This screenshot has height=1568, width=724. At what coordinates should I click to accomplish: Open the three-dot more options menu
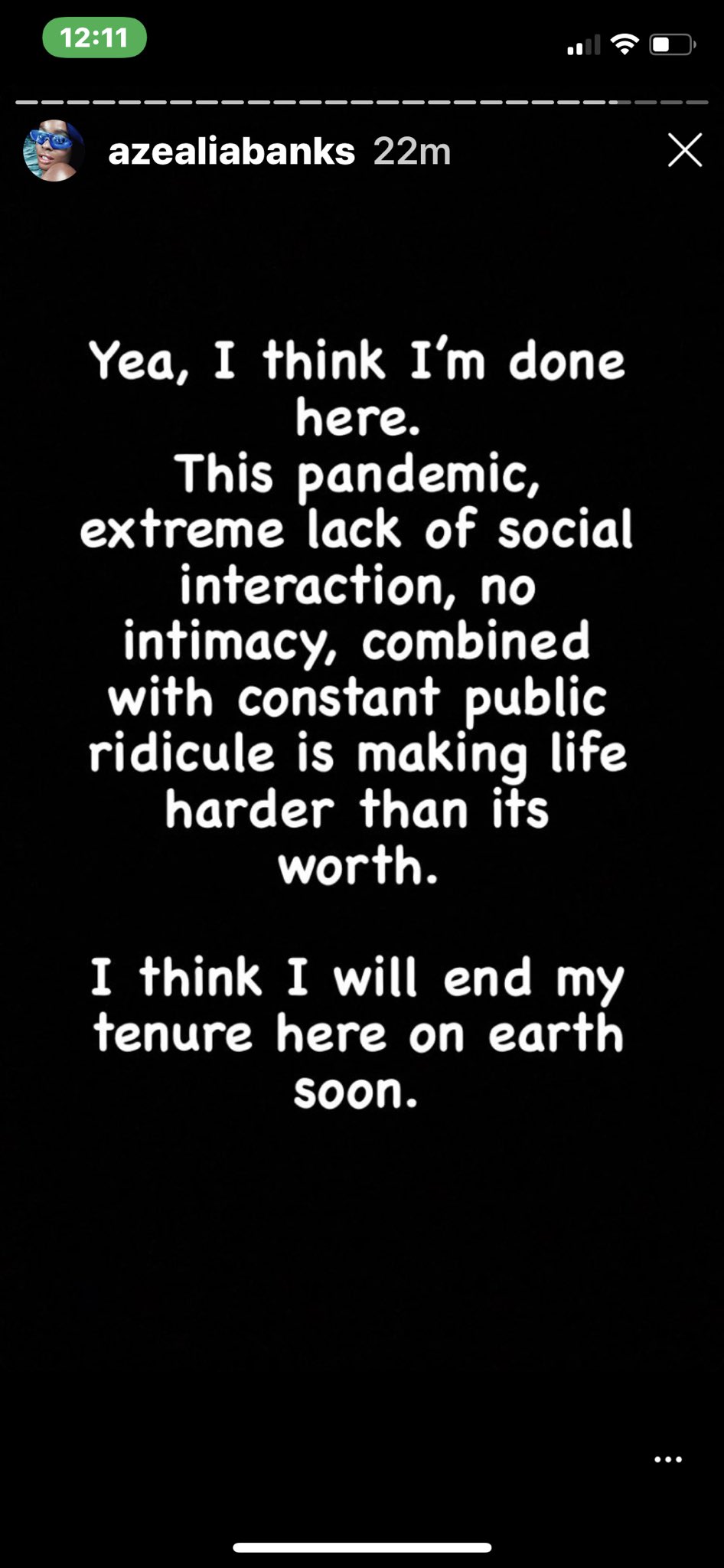click(668, 1459)
